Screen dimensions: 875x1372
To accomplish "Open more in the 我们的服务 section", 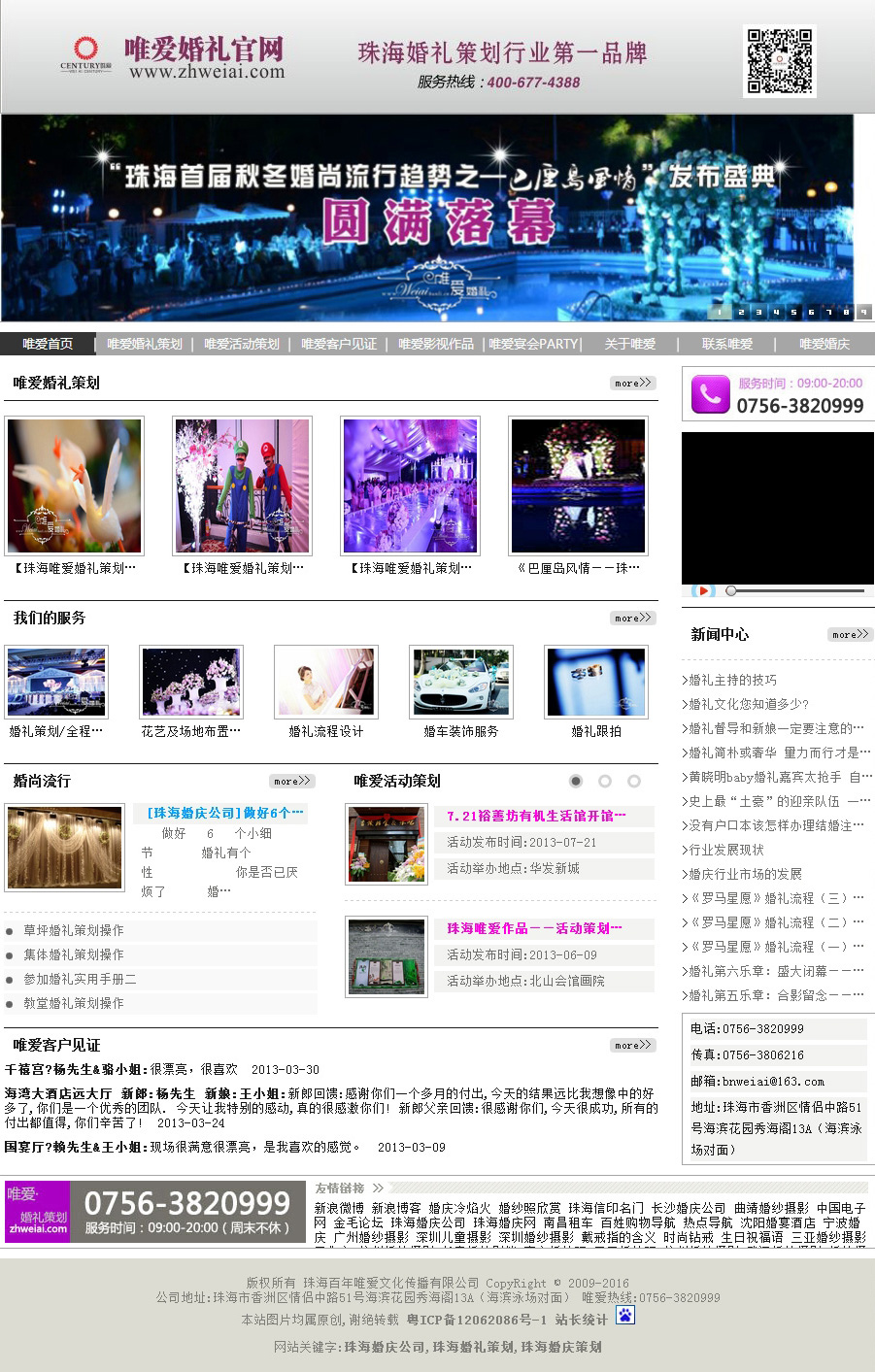I will [x=632, y=618].
